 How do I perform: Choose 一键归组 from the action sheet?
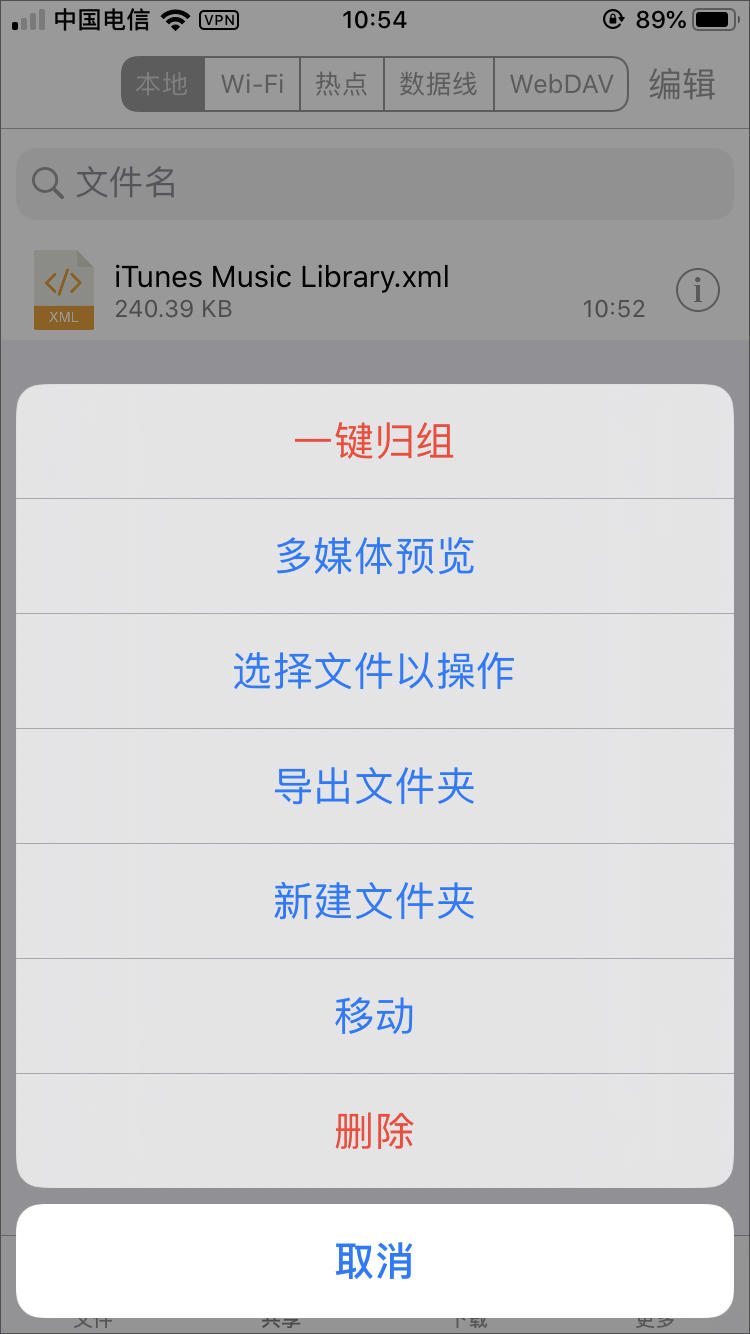click(x=374, y=441)
